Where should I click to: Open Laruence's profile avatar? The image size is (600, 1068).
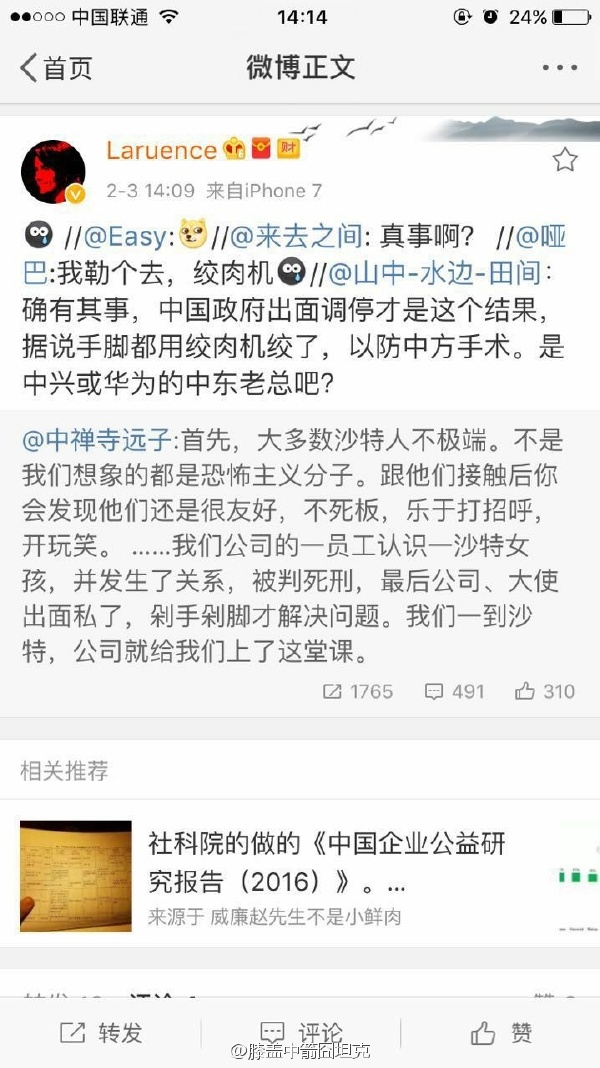[x=53, y=168]
